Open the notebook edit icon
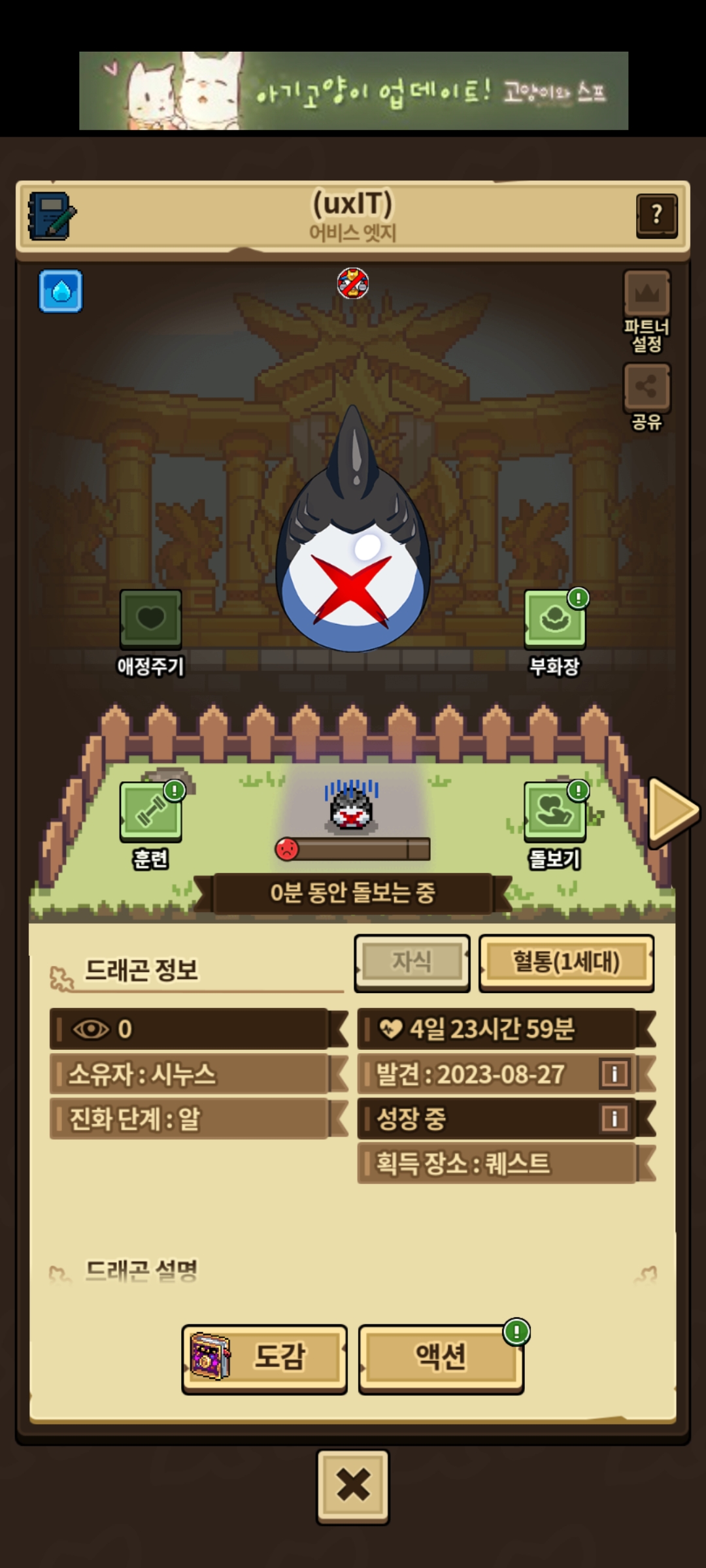Viewport: 706px width, 1568px height. click(52, 216)
